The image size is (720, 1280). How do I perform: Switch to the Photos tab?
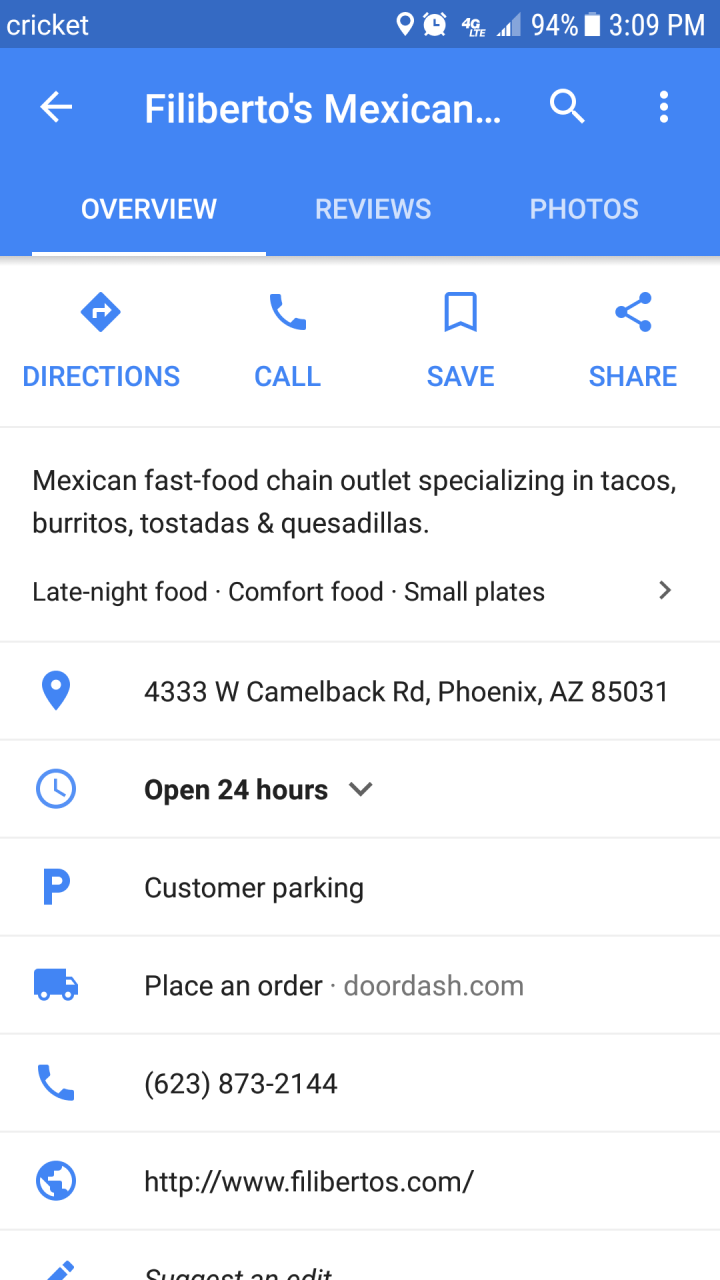584,209
